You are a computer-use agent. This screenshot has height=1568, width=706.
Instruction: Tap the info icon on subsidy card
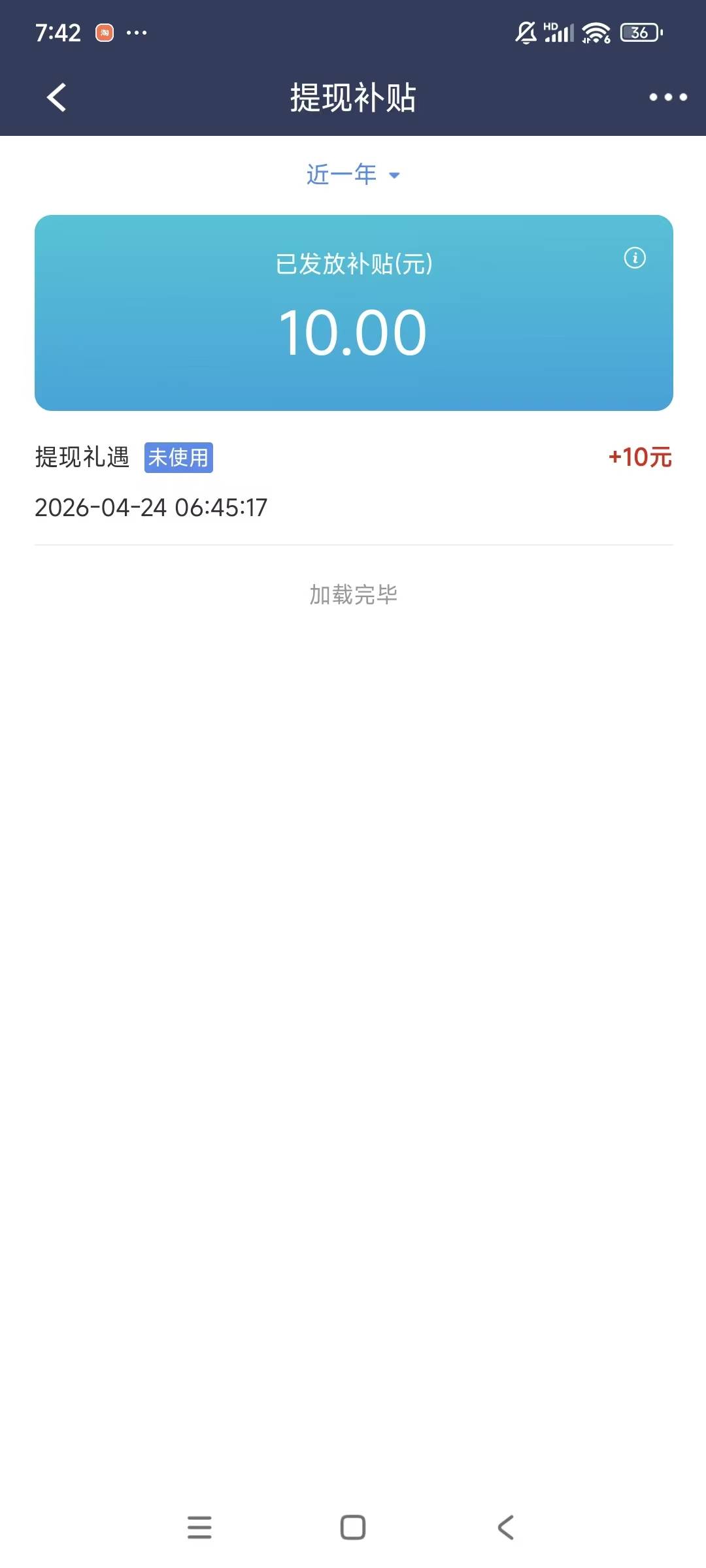[x=635, y=257]
